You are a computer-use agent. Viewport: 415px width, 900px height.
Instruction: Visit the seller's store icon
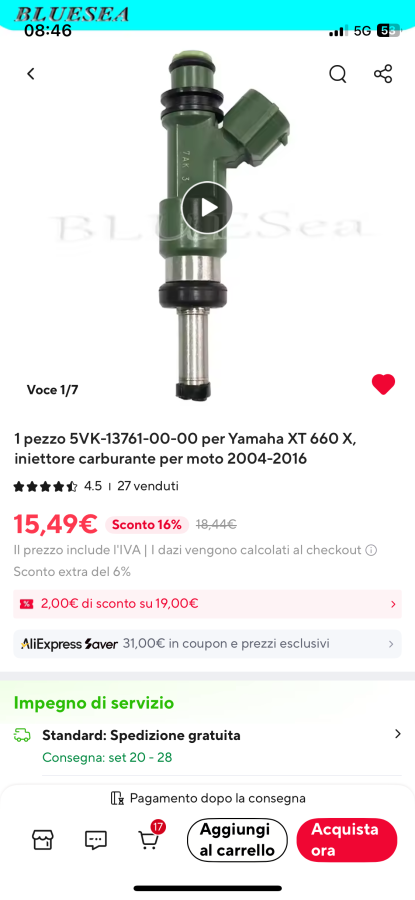(43, 840)
